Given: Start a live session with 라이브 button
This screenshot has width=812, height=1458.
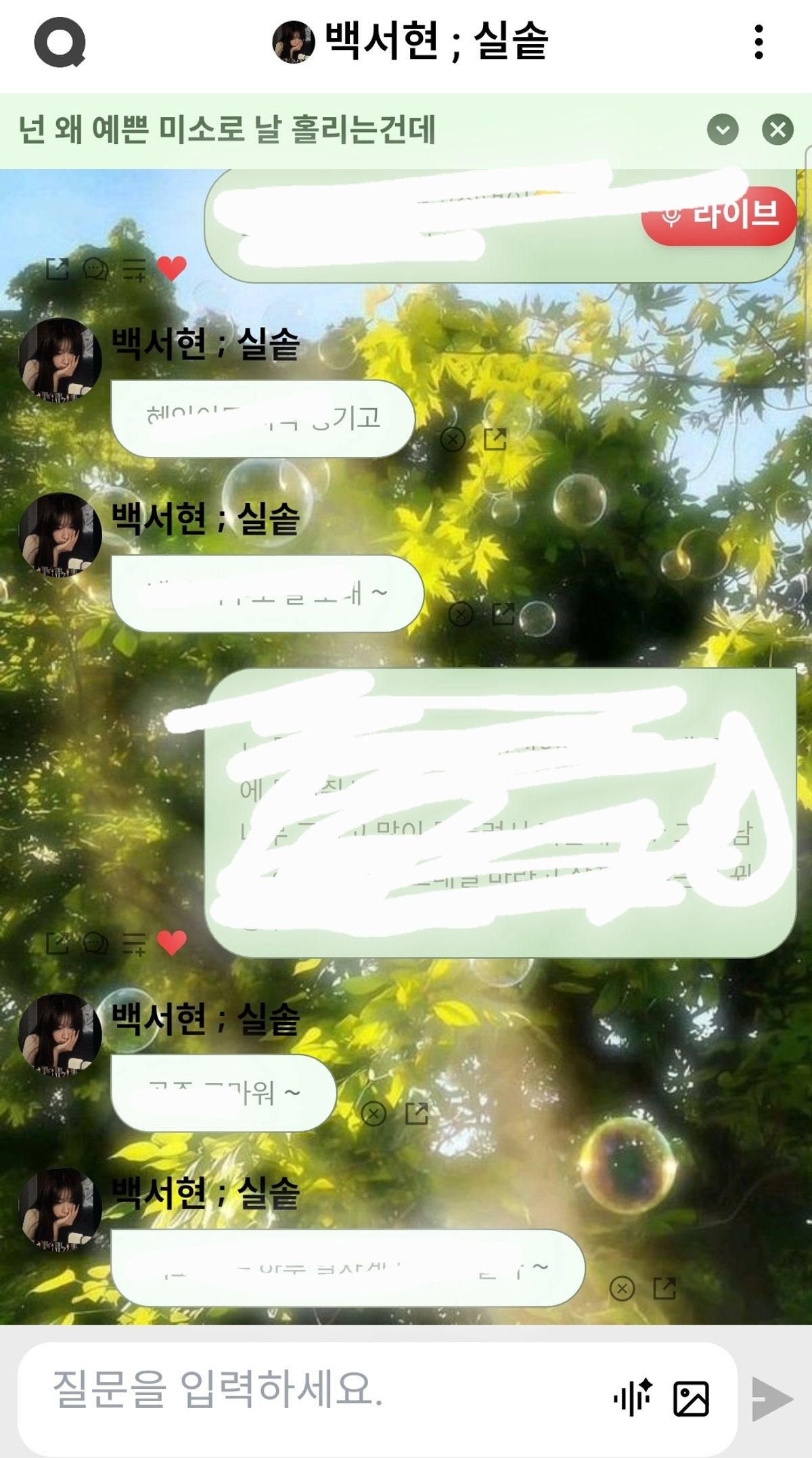Looking at the screenshot, I should tap(720, 215).
